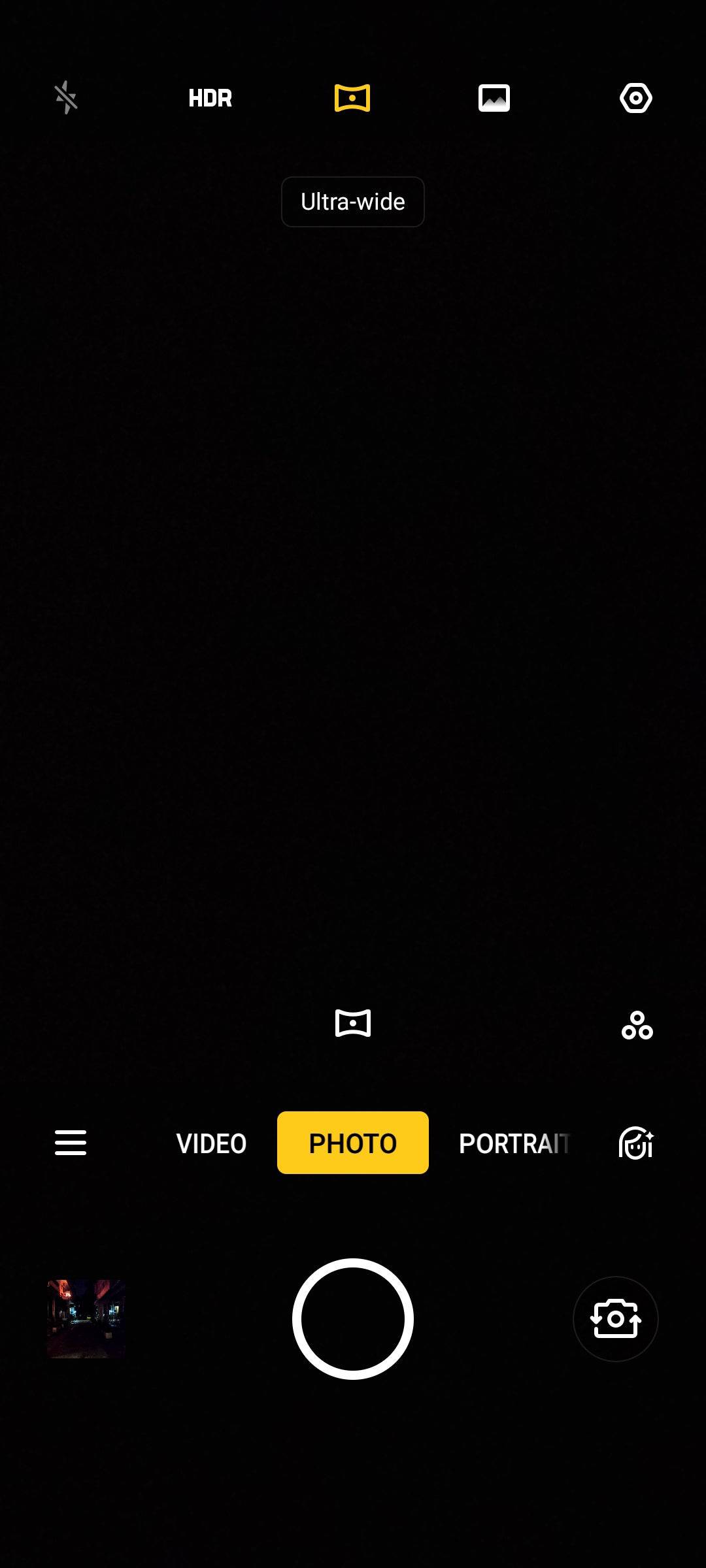Flip to front camera
Viewport: 706px width, 1568px height.
pos(616,1319)
